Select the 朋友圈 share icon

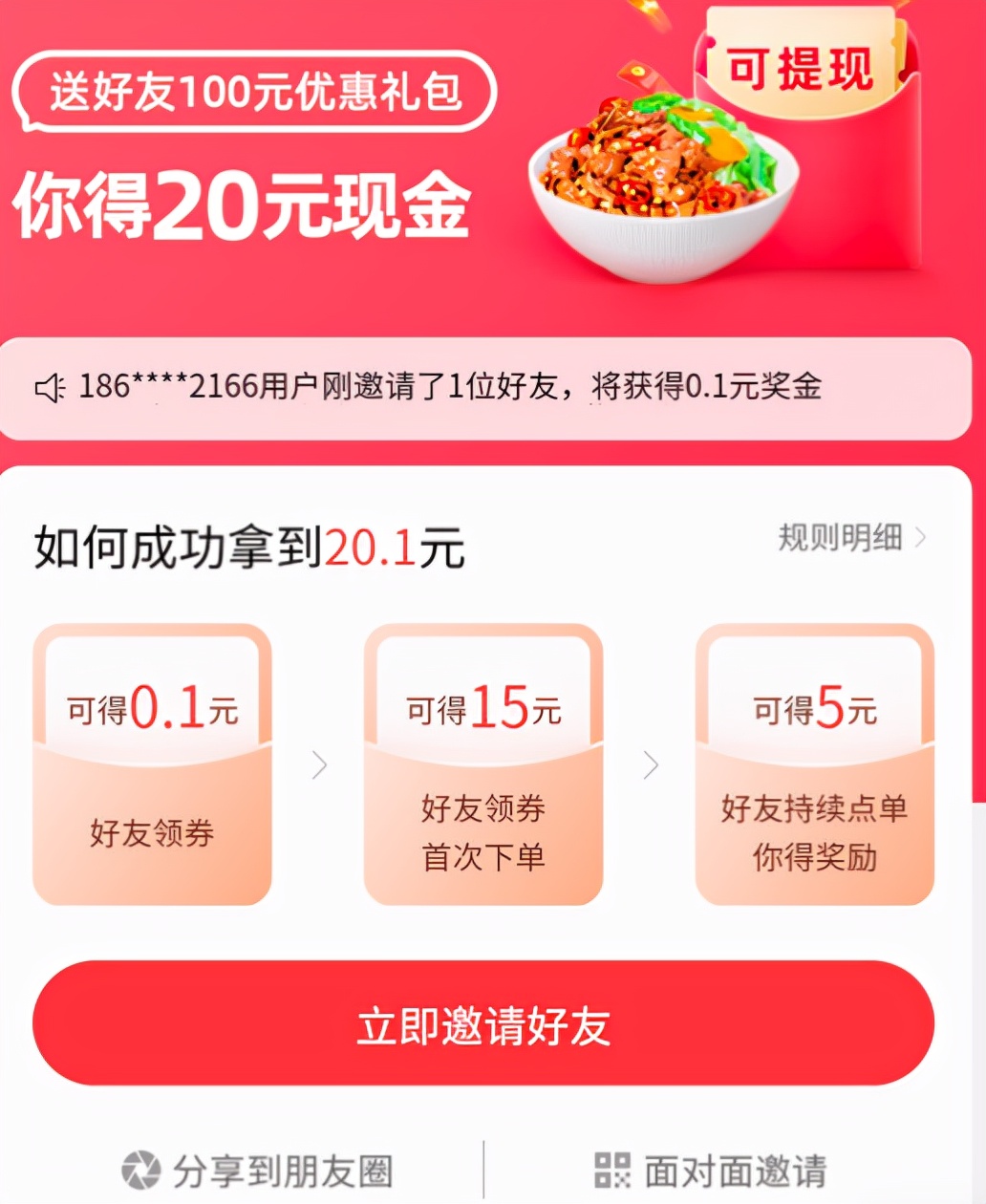(141, 1167)
